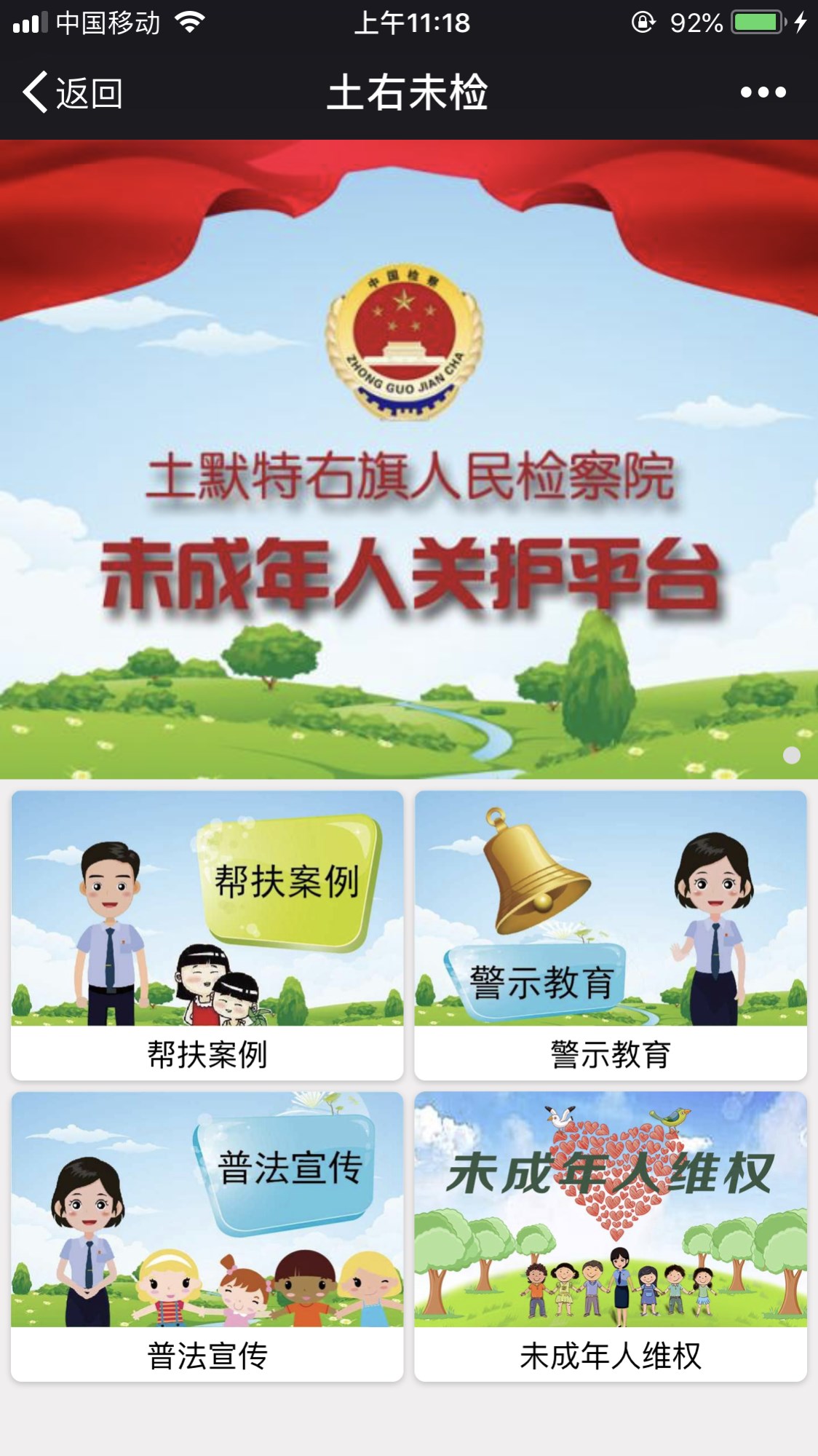Select the 普法宣传 tile
This screenshot has height=1456, width=818.
[207, 1236]
